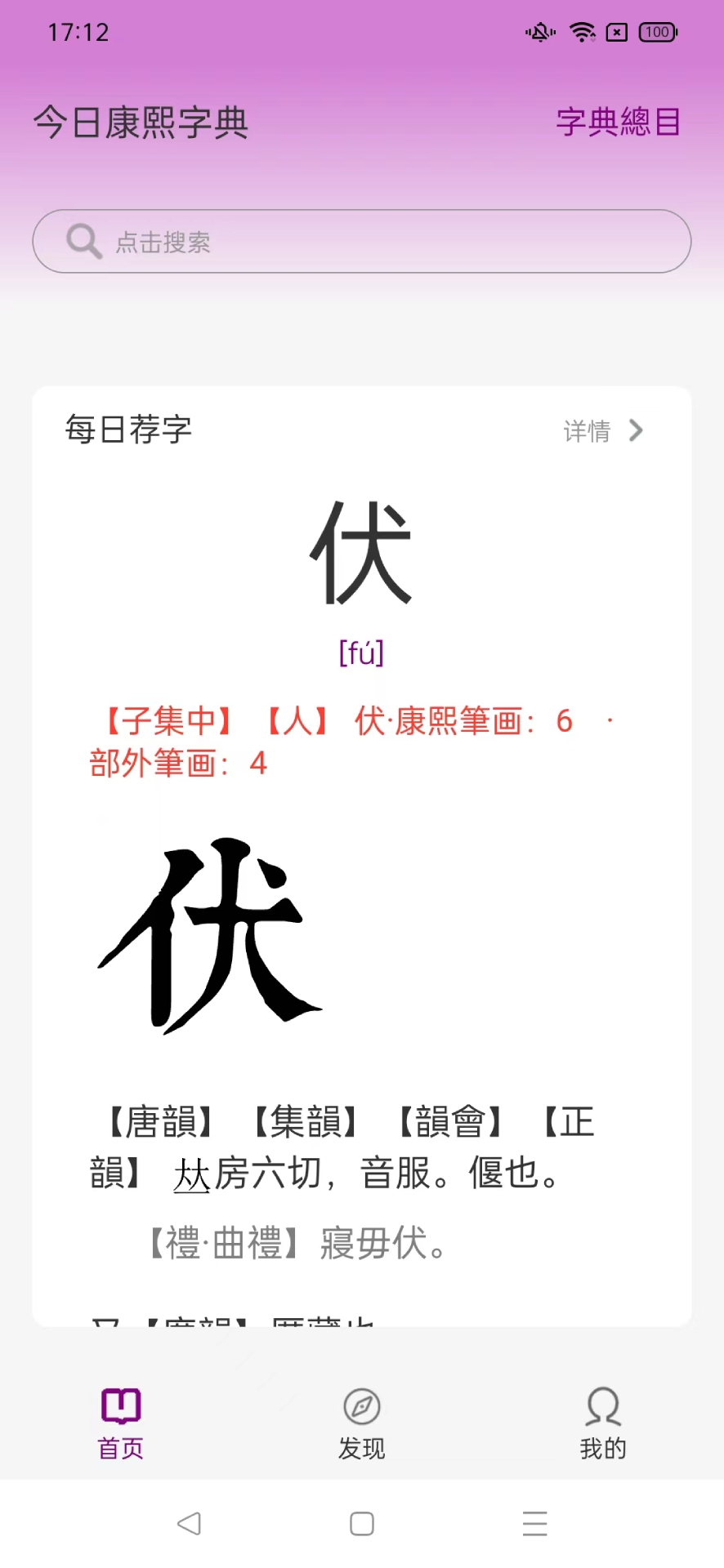Viewport: 724px width, 1568px height.
Task: Tap the Android back navigation button
Action: click(x=190, y=1522)
